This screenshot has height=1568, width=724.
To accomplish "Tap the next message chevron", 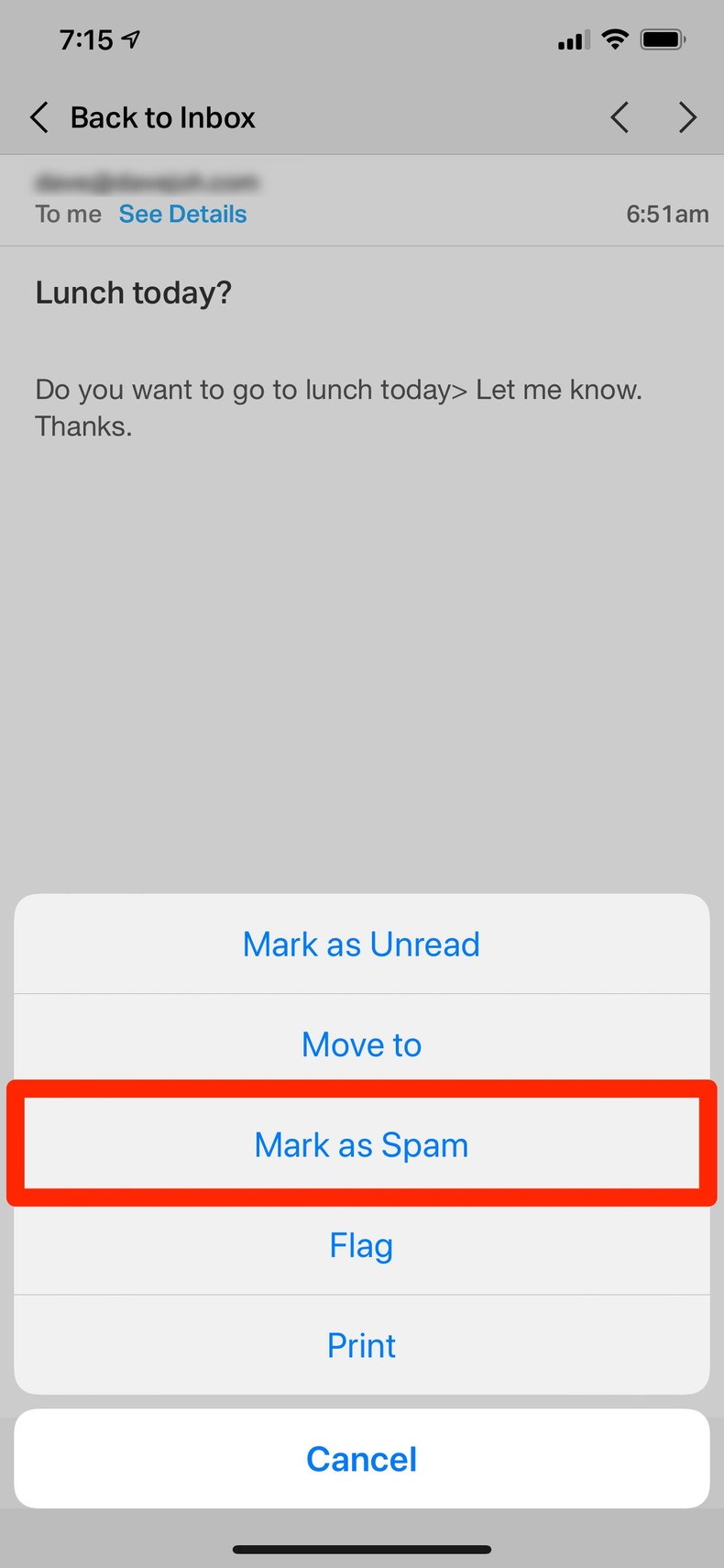I will pyautogui.click(x=687, y=117).
